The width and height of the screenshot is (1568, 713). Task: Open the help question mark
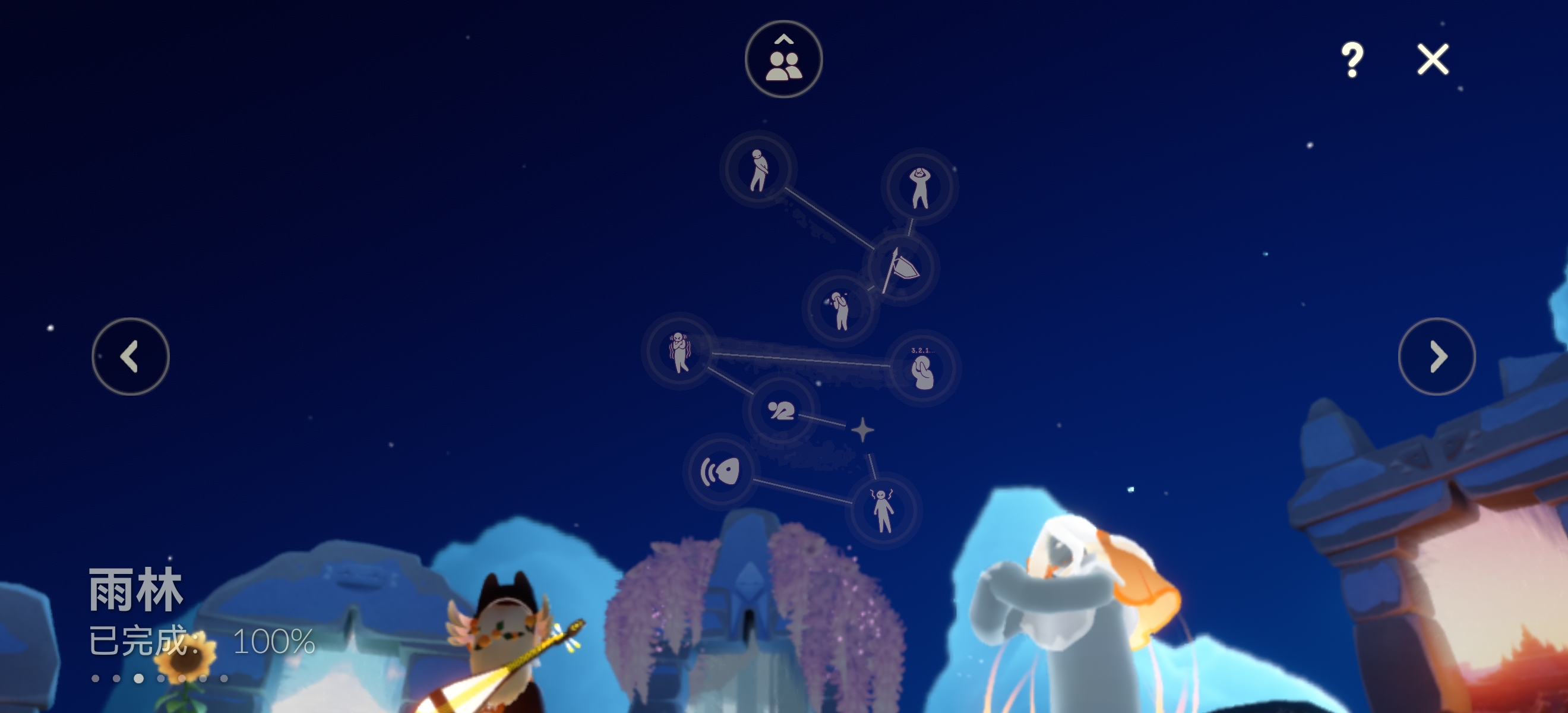point(1352,59)
